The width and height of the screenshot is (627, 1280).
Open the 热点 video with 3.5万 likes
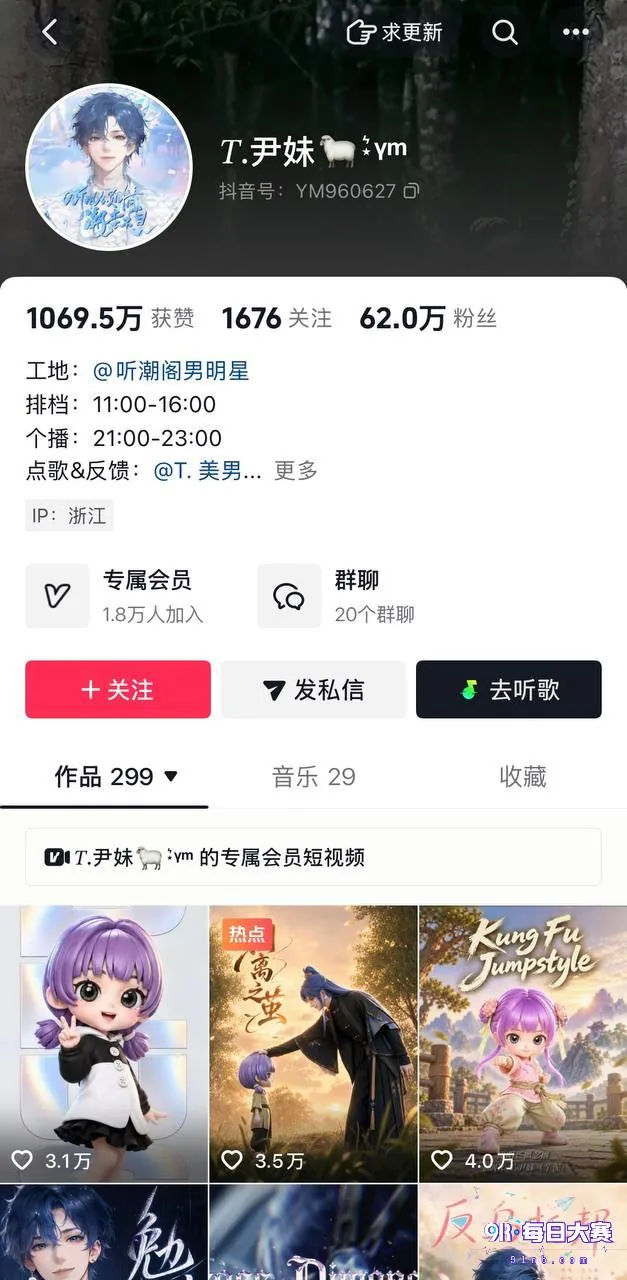(313, 1044)
